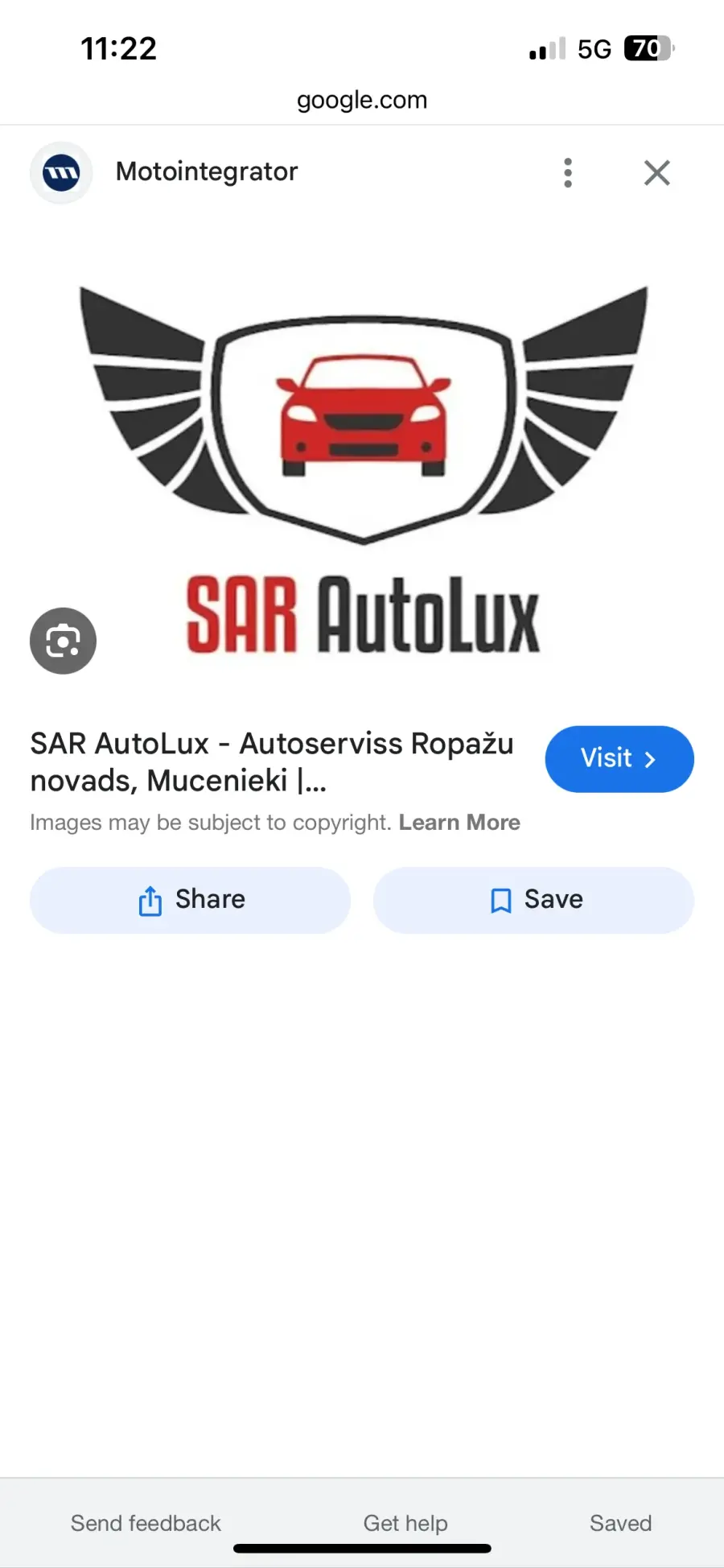Open the Learn More copyright link
Screen dimensions: 724x1568
click(459, 823)
